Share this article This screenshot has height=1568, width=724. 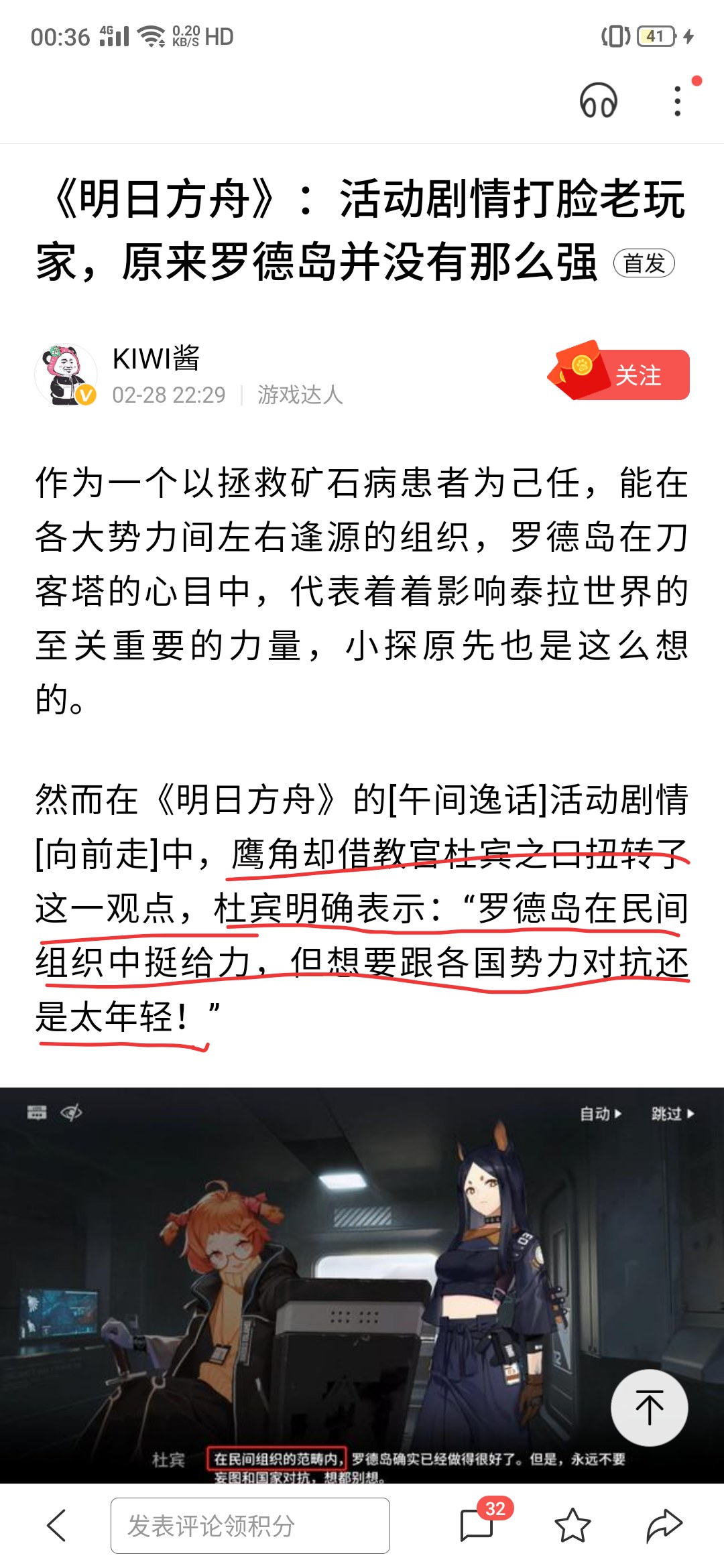coord(664,1526)
